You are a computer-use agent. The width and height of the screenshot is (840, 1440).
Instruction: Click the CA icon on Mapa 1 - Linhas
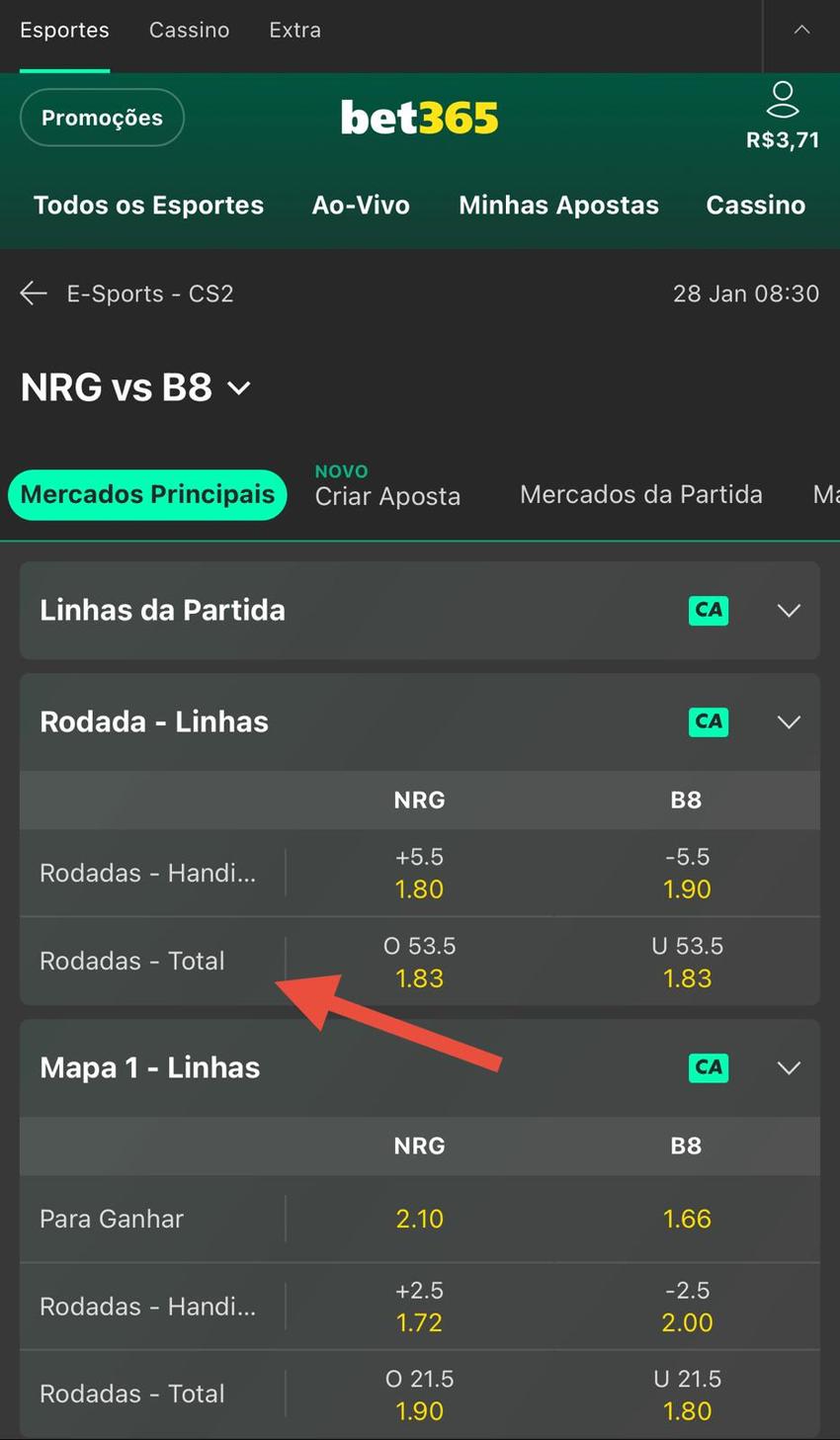pos(708,1067)
